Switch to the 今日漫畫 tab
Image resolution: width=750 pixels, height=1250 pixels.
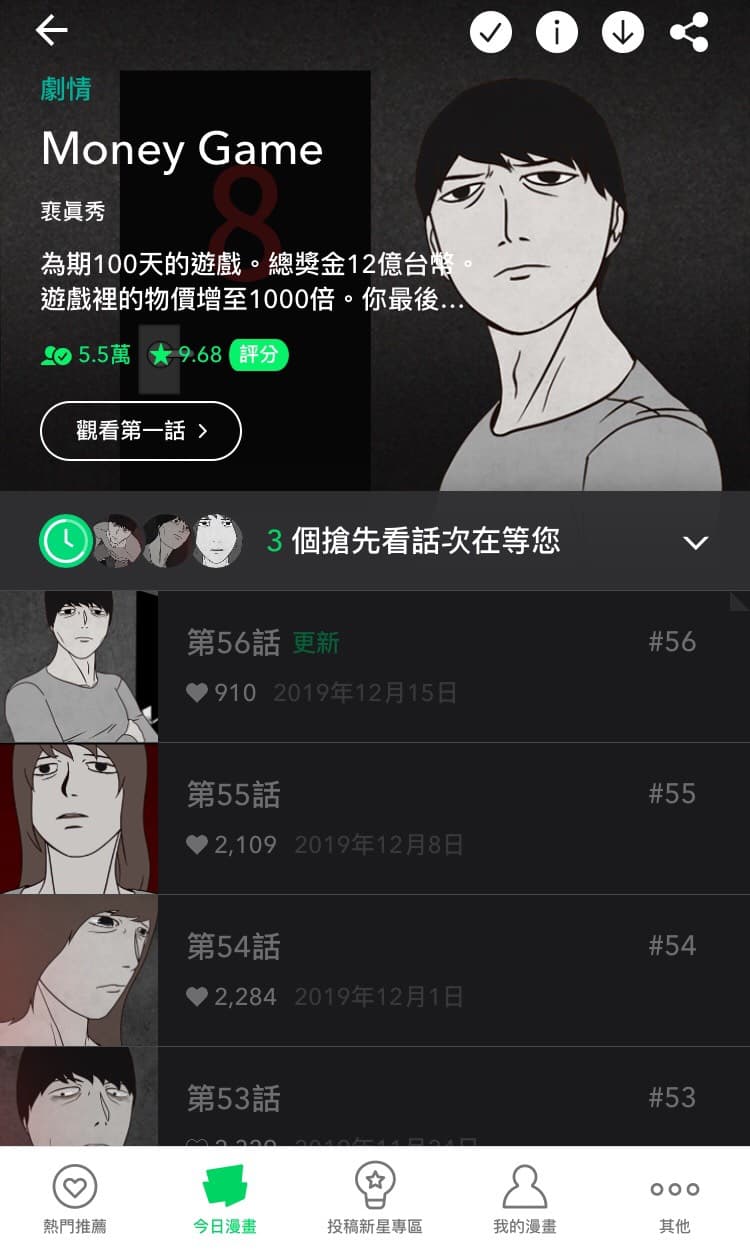[225, 1198]
